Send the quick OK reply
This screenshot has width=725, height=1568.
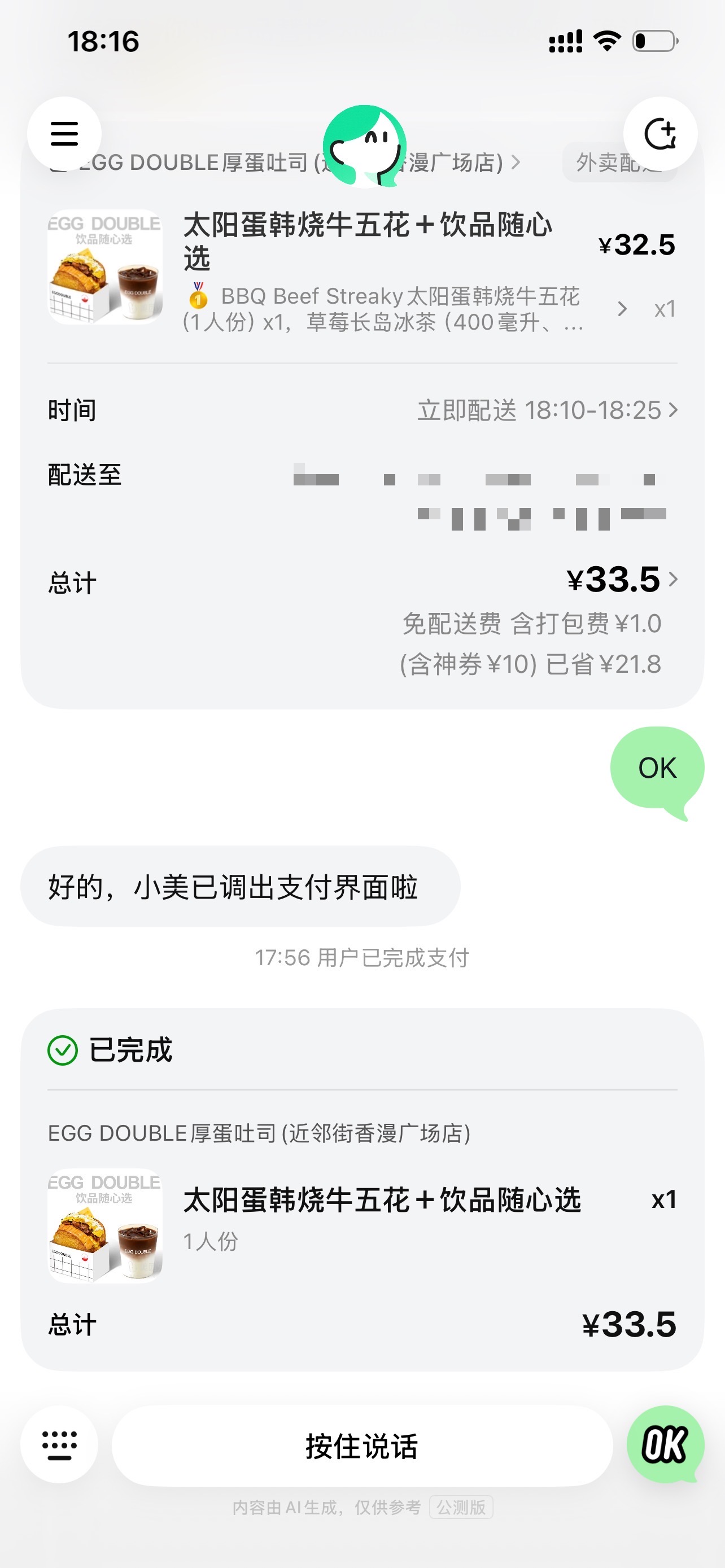(x=665, y=1444)
